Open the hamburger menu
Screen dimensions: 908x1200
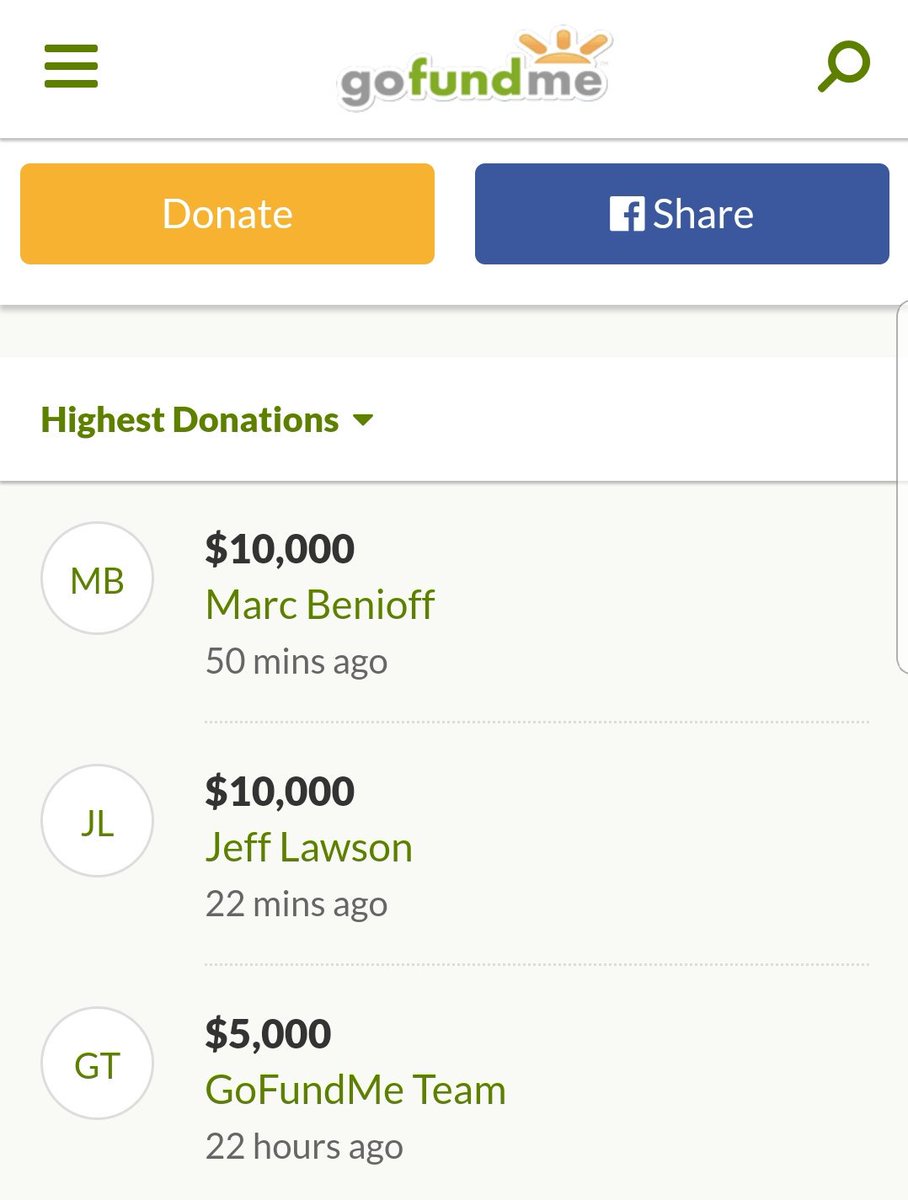click(x=71, y=66)
